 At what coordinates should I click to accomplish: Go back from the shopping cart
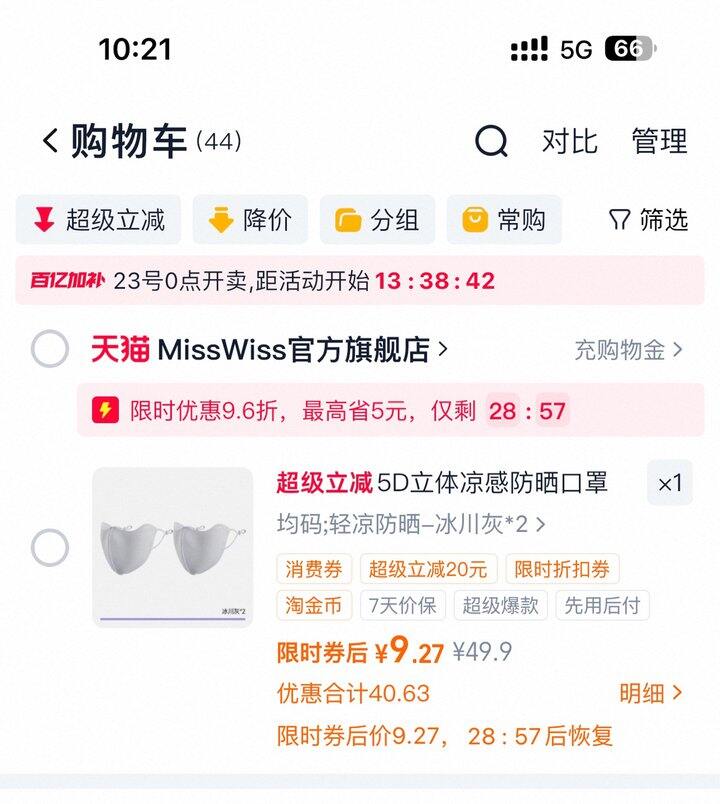(x=50, y=141)
